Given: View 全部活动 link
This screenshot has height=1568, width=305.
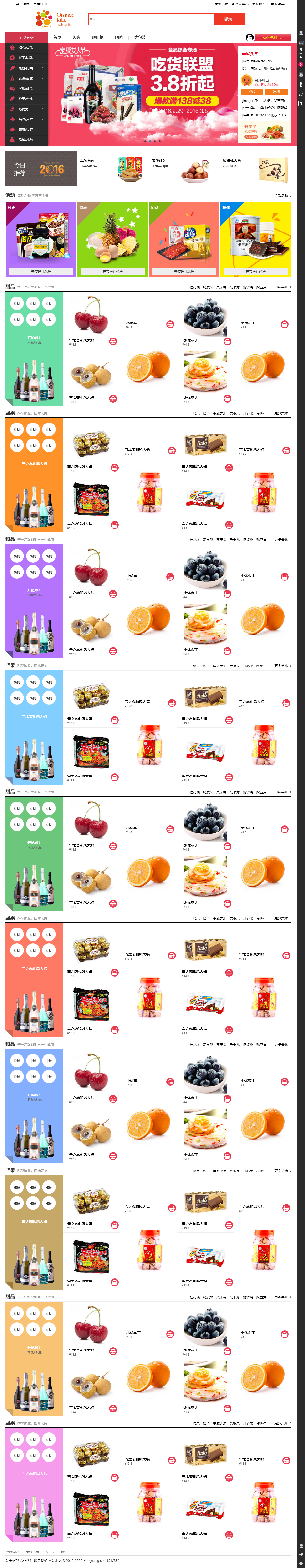Looking at the screenshot, I should pos(282,195).
